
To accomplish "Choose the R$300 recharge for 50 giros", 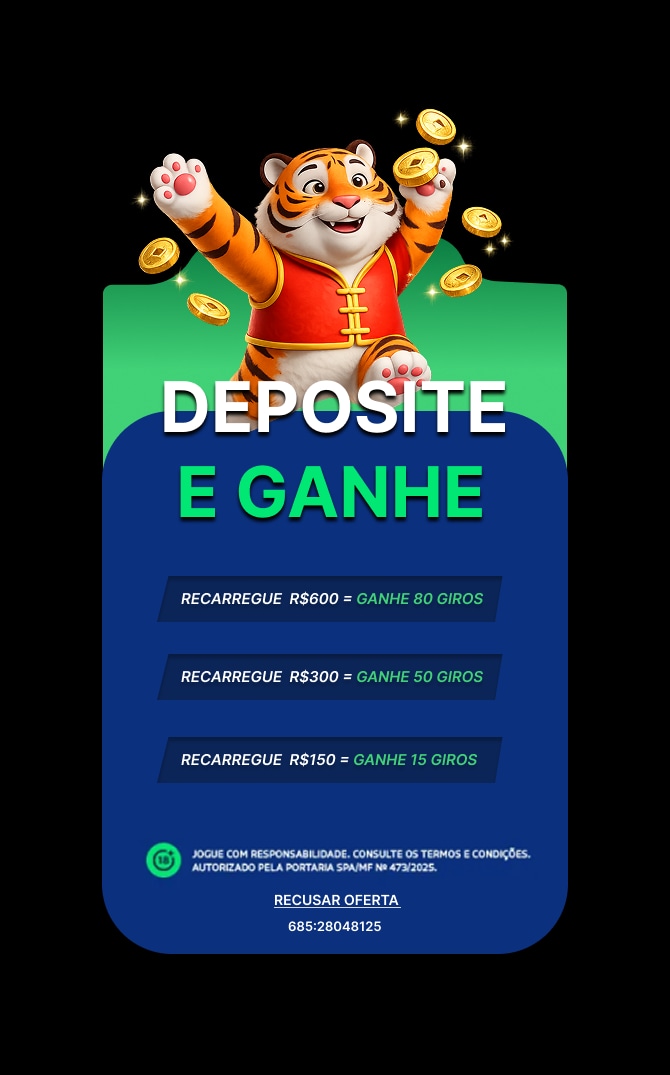I will pos(330,677).
